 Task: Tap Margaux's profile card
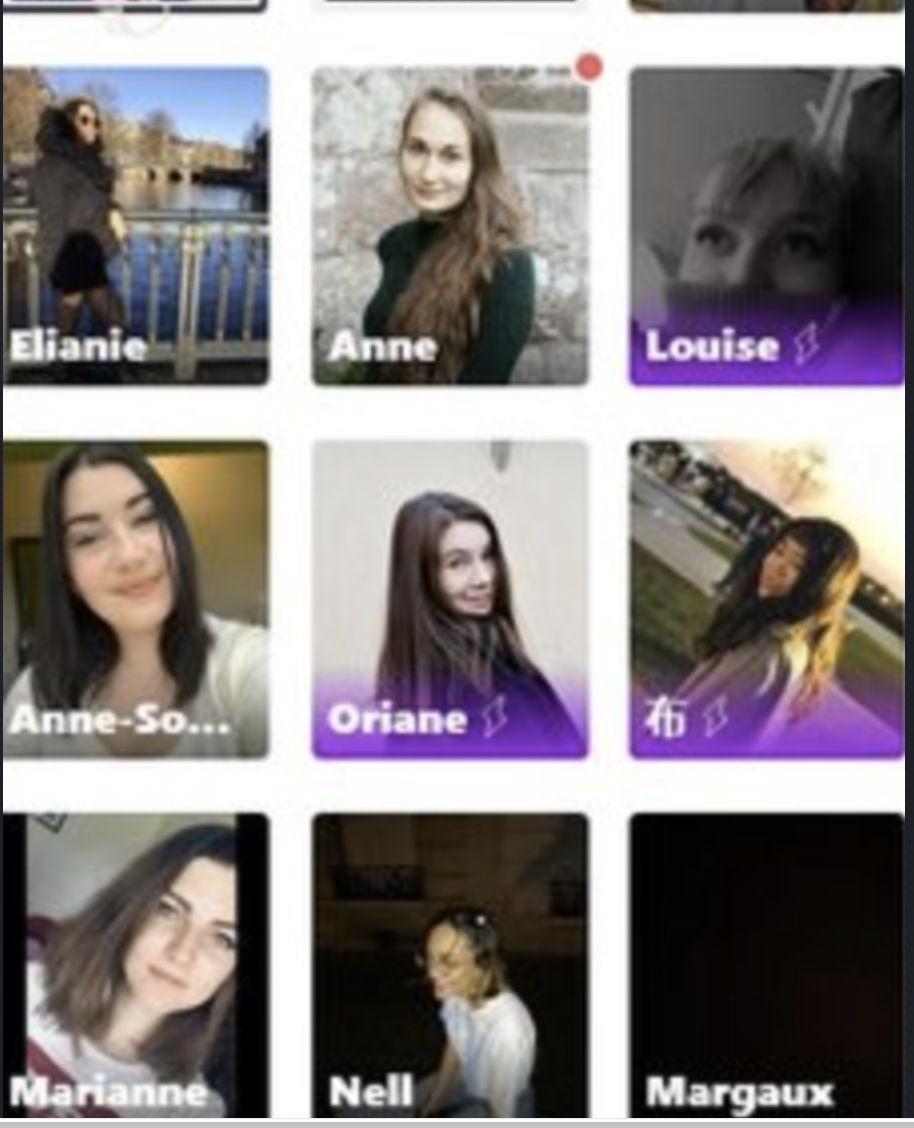click(x=766, y=965)
